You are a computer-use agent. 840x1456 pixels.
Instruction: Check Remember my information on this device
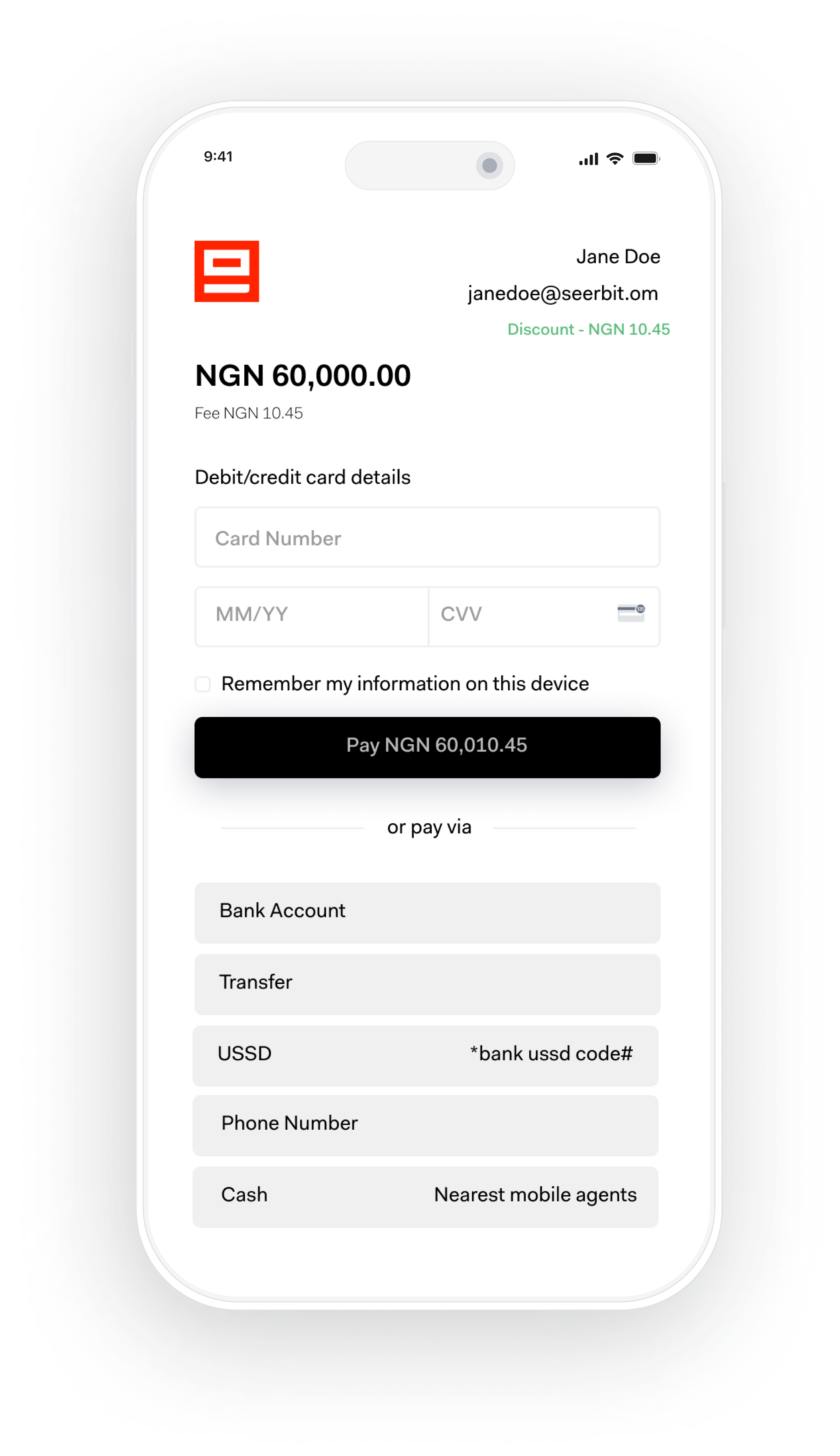(x=202, y=685)
